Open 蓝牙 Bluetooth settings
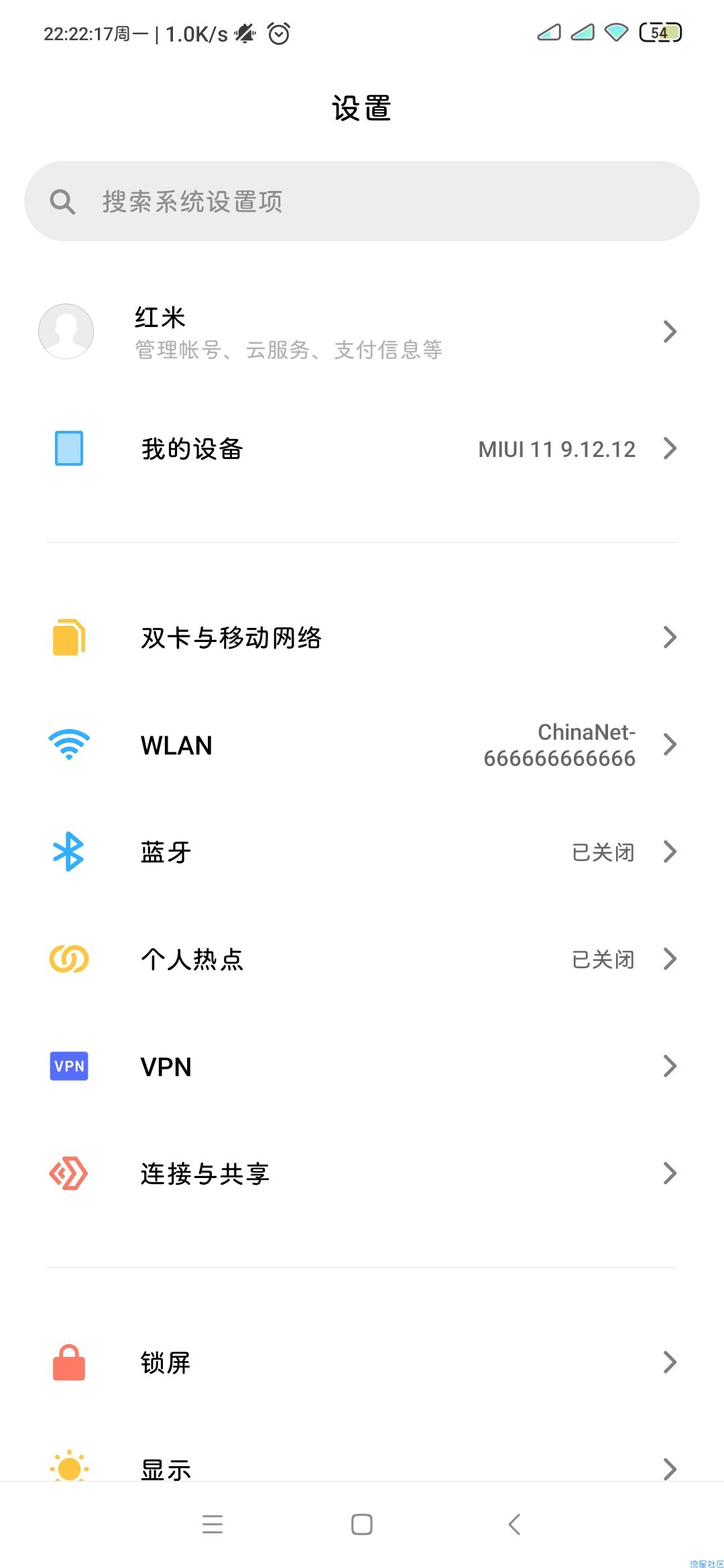The width and height of the screenshot is (724, 1568). coord(362,852)
